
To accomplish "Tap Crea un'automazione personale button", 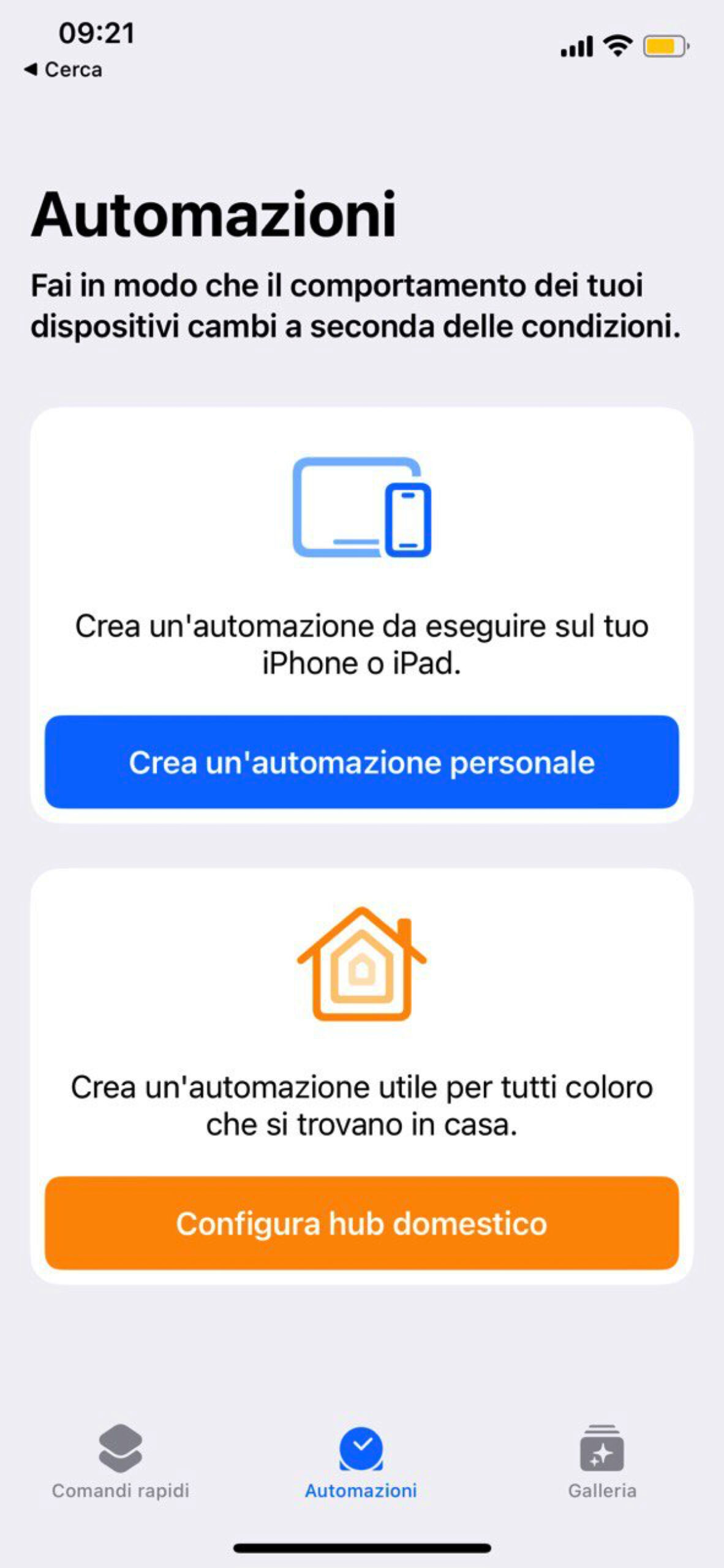I will point(361,762).
